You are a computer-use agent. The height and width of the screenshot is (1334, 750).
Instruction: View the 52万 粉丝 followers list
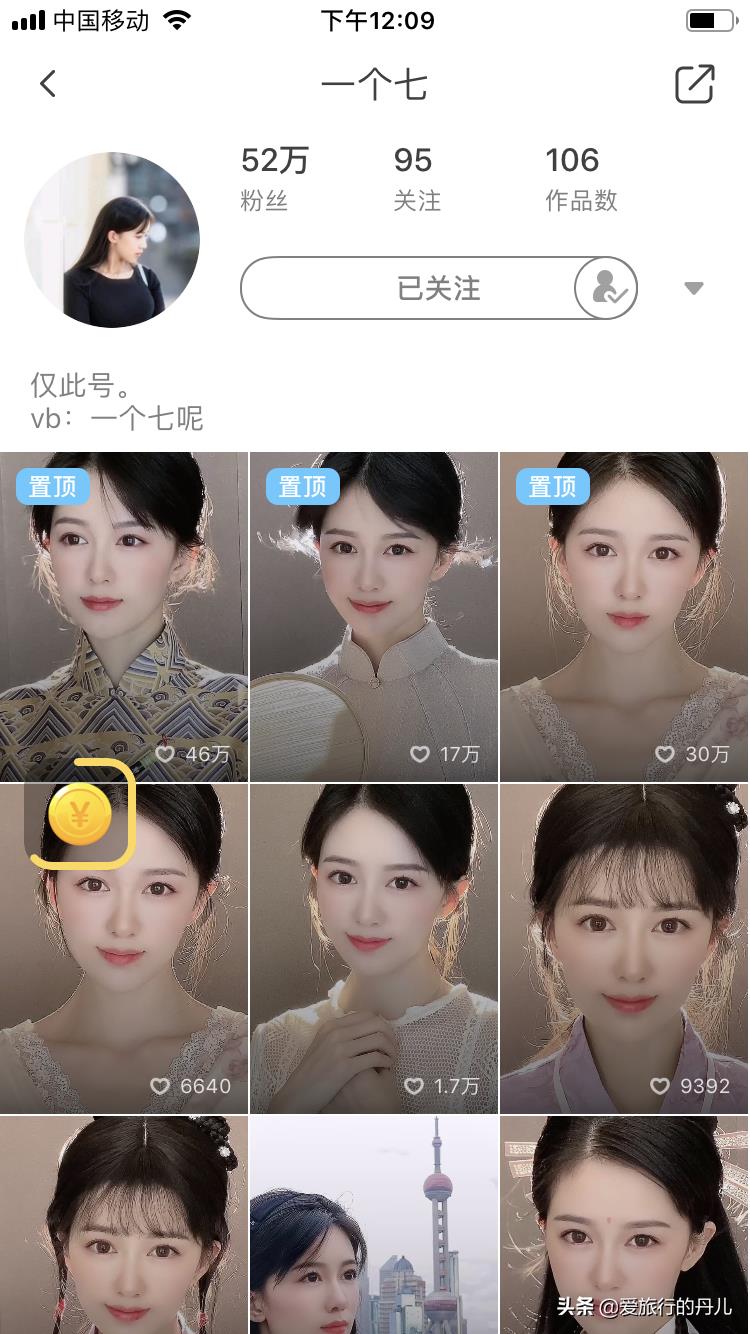tap(274, 179)
